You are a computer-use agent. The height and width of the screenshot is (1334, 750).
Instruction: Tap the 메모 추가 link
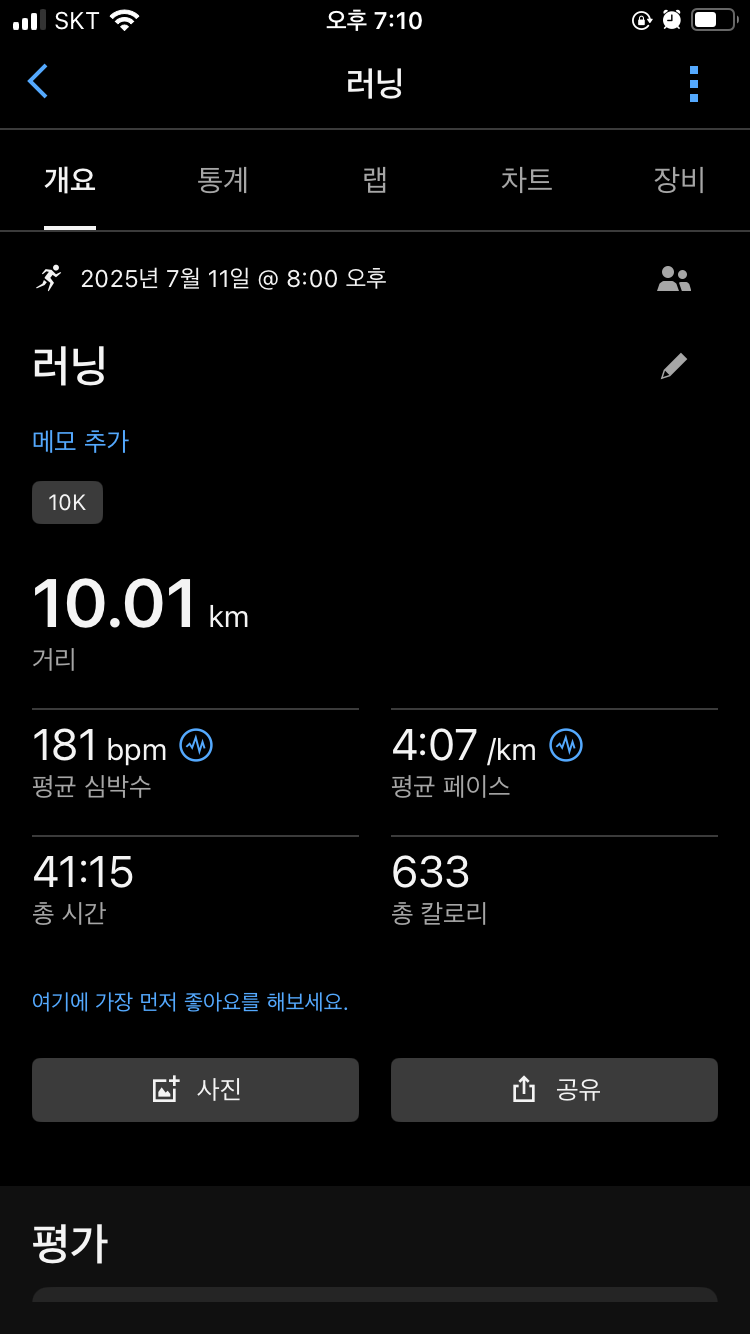pyautogui.click(x=81, y=441)
